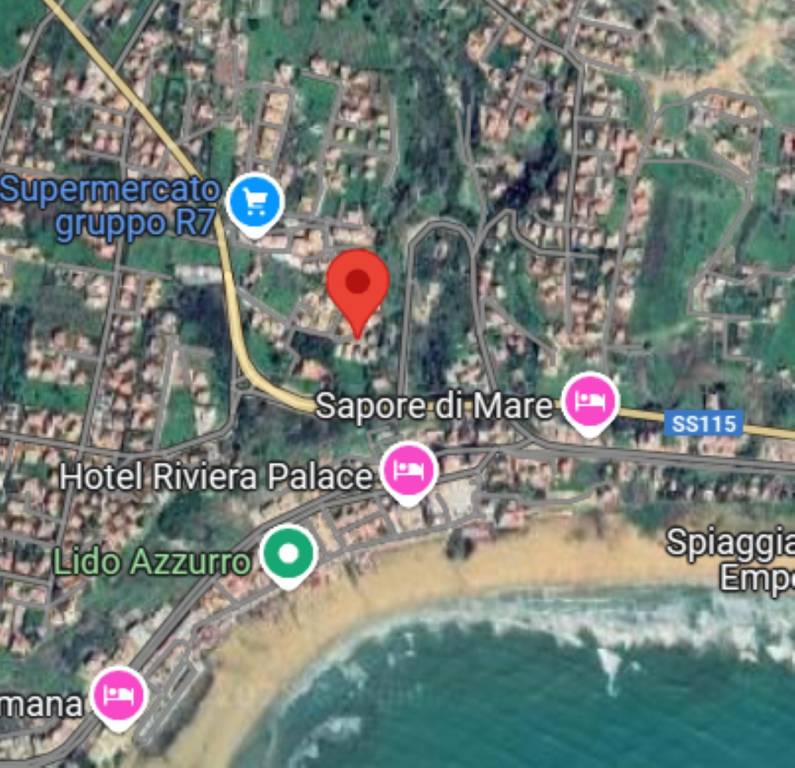The width and height of the screenshot is (795, 768).
Task: Open the Hotel Riviera Palace pin
Action: (408, 471)
